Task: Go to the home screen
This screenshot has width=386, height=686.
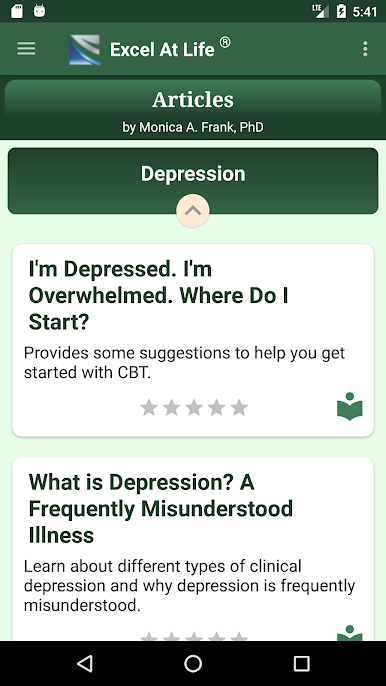Action: 193,664
